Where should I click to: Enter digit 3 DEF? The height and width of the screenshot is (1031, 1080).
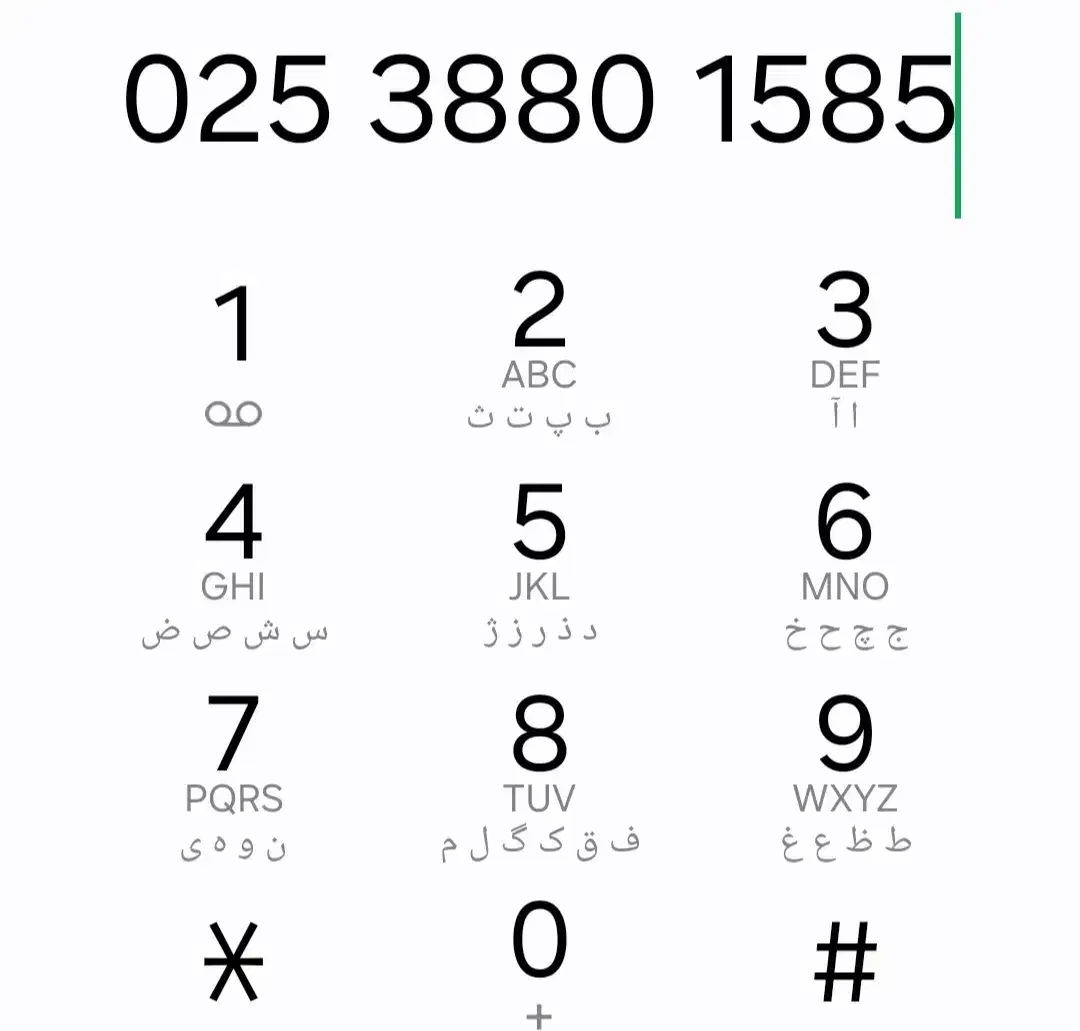845,350
